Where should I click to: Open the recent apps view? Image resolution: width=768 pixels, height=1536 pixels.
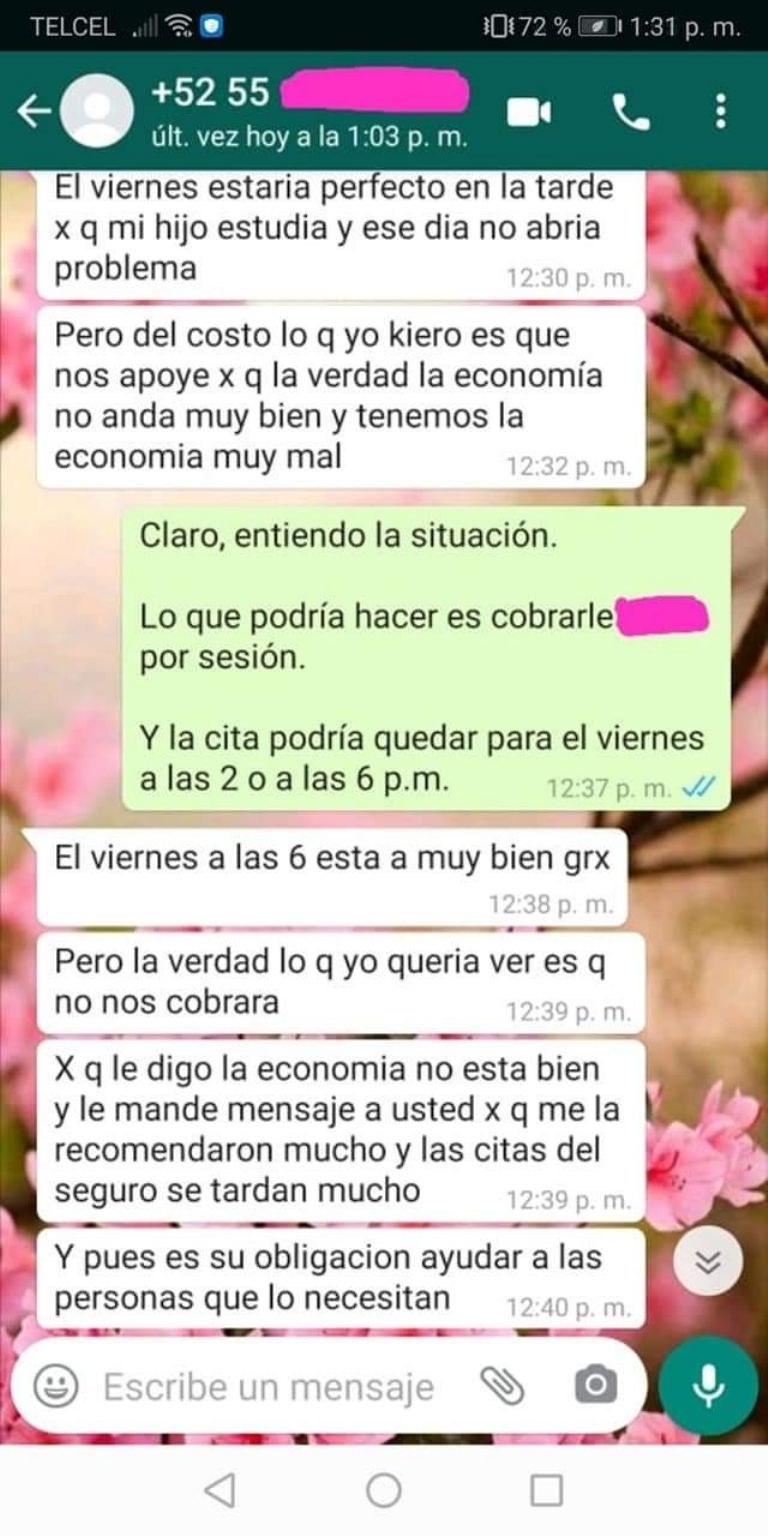click(x=546, y=1490)
